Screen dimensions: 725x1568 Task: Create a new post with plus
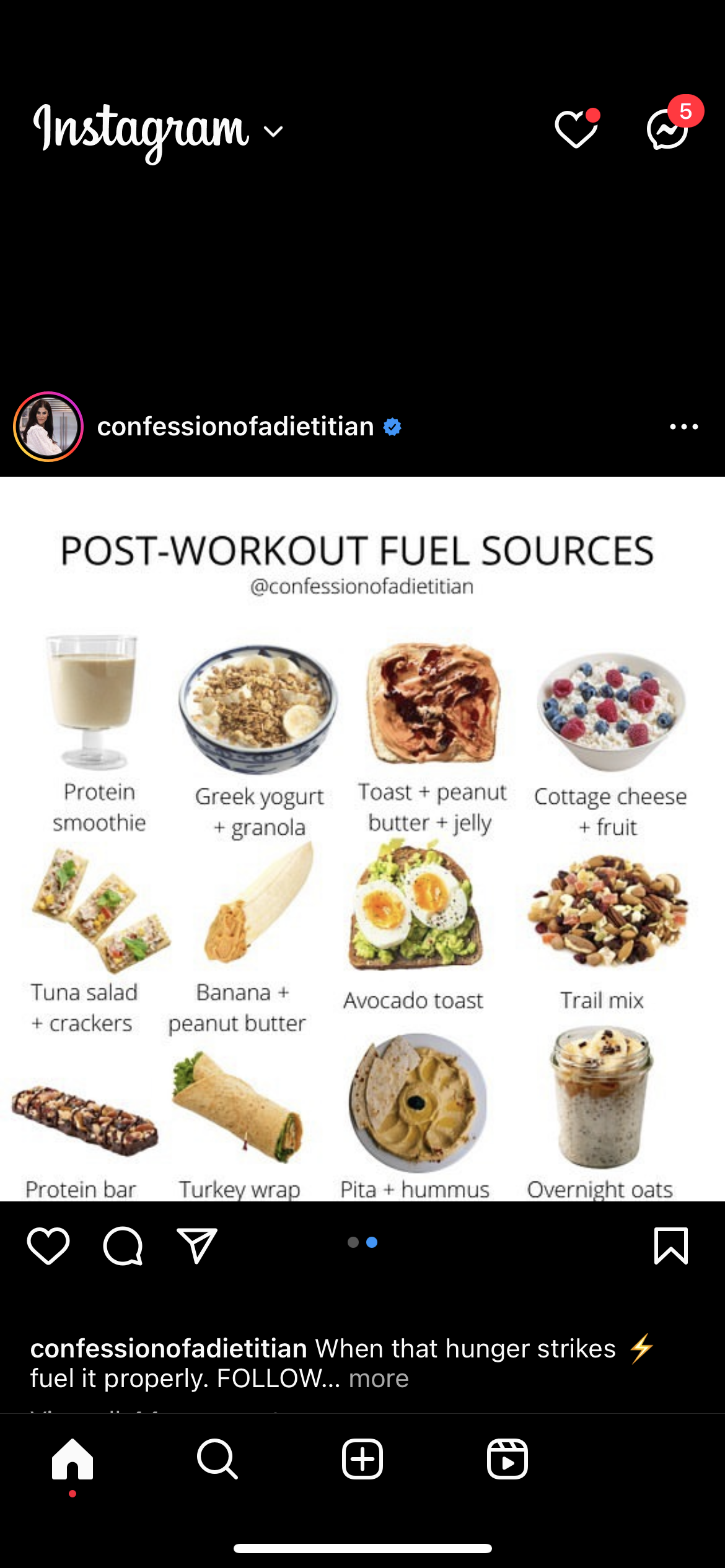pyautogui.click(x=362, y=1459)
